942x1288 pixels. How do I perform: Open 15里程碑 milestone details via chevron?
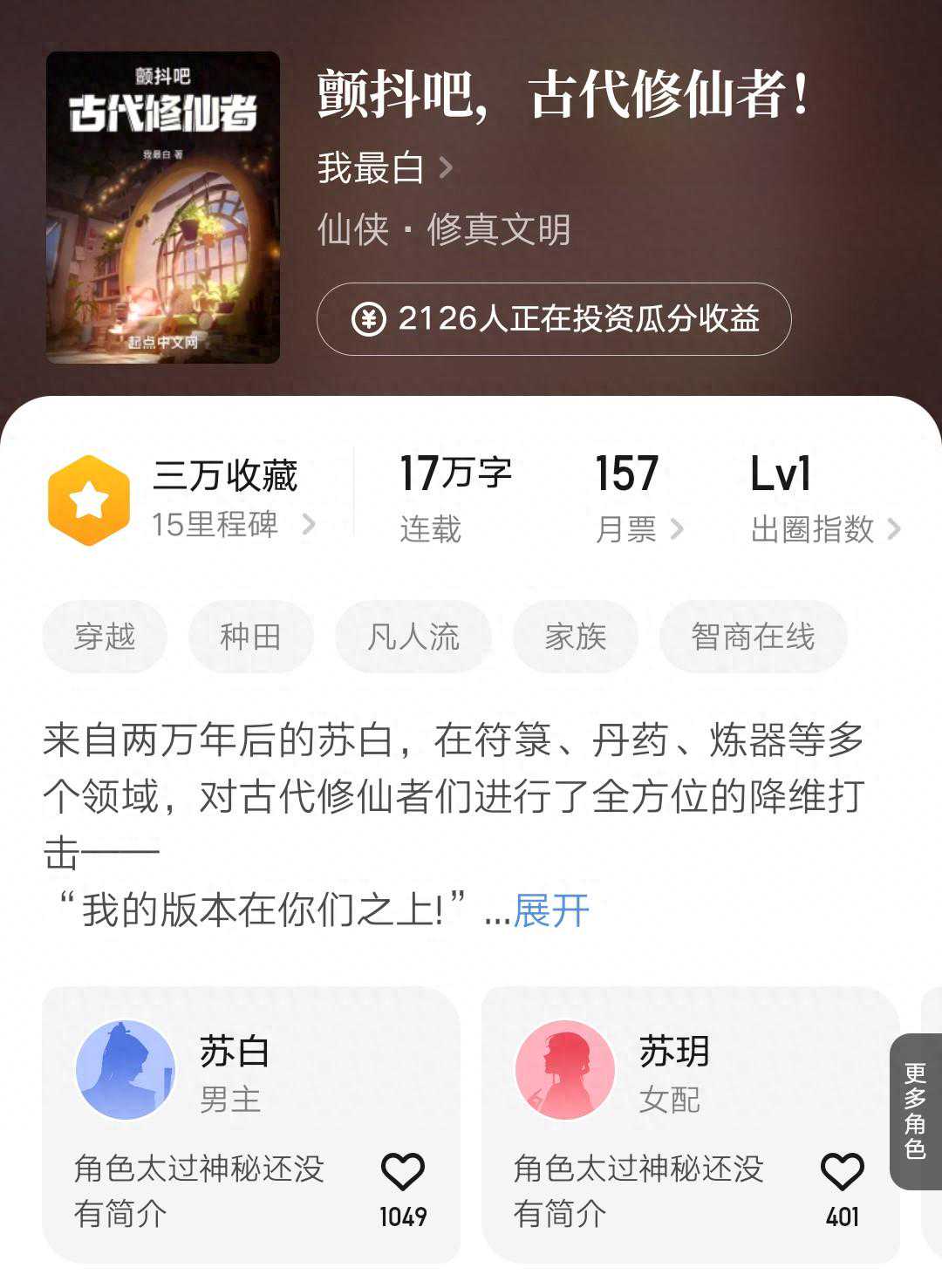click(310, 526)
